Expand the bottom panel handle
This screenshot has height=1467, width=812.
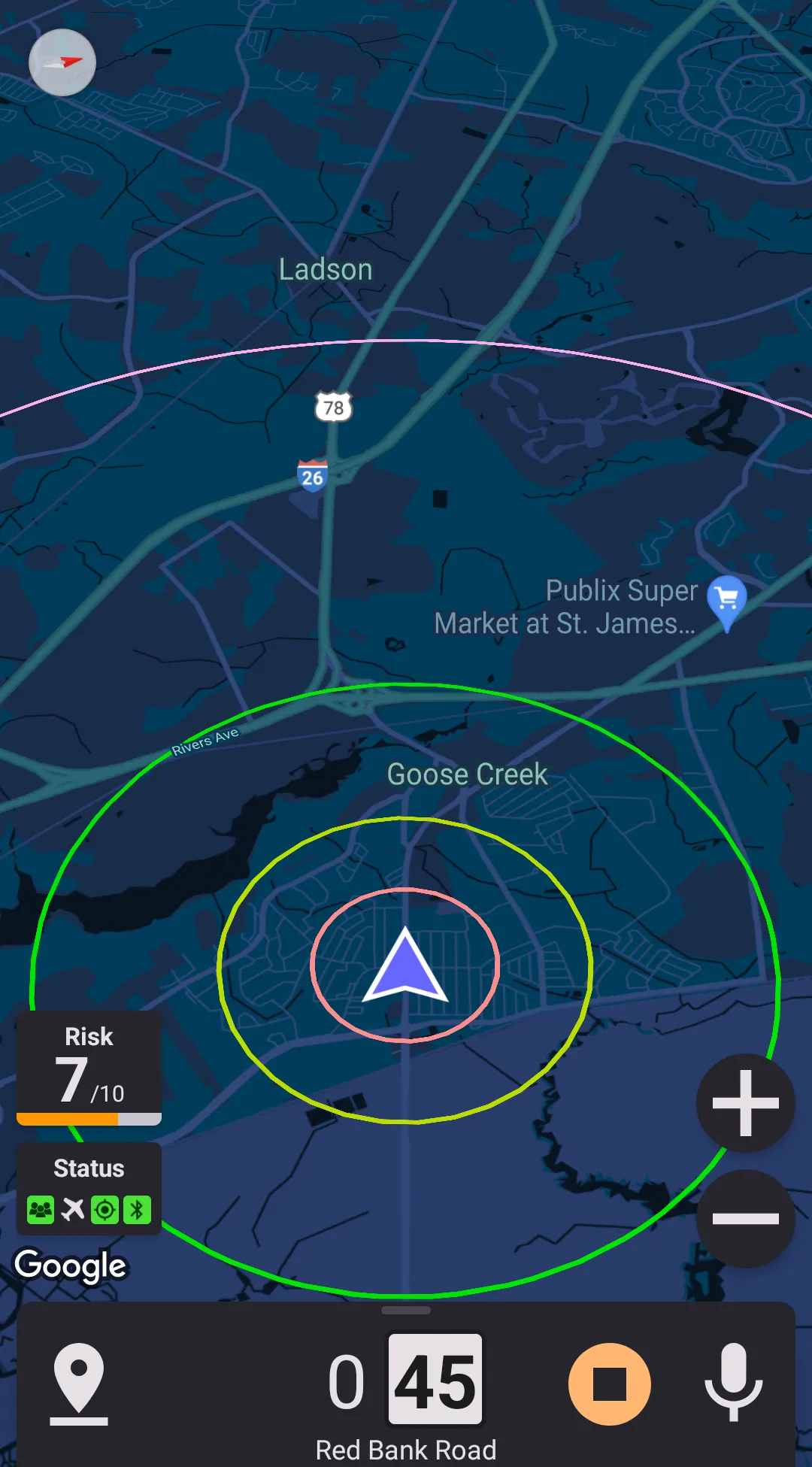406,1311
